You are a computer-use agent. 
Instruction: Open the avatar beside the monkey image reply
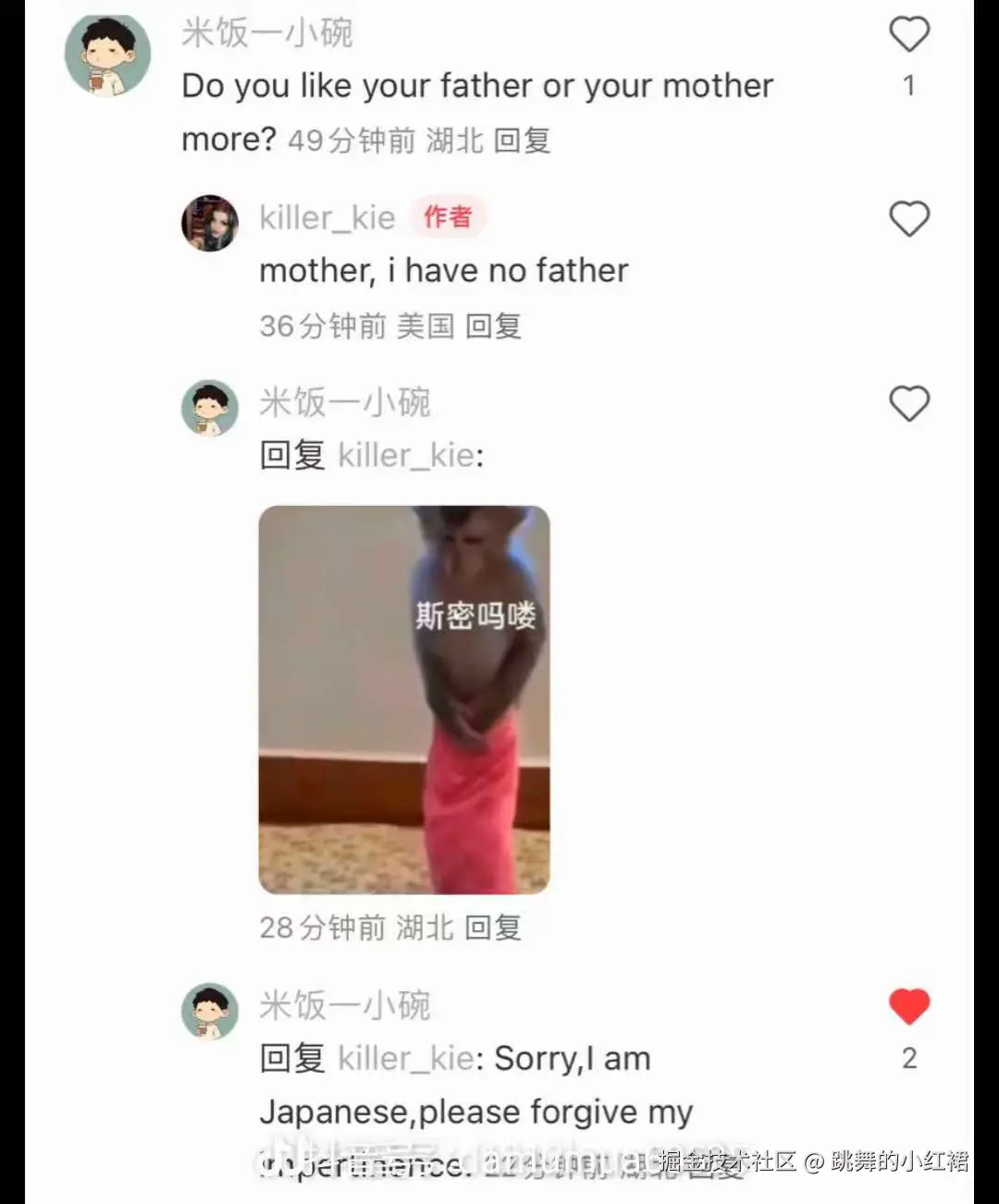coord(209,408)
